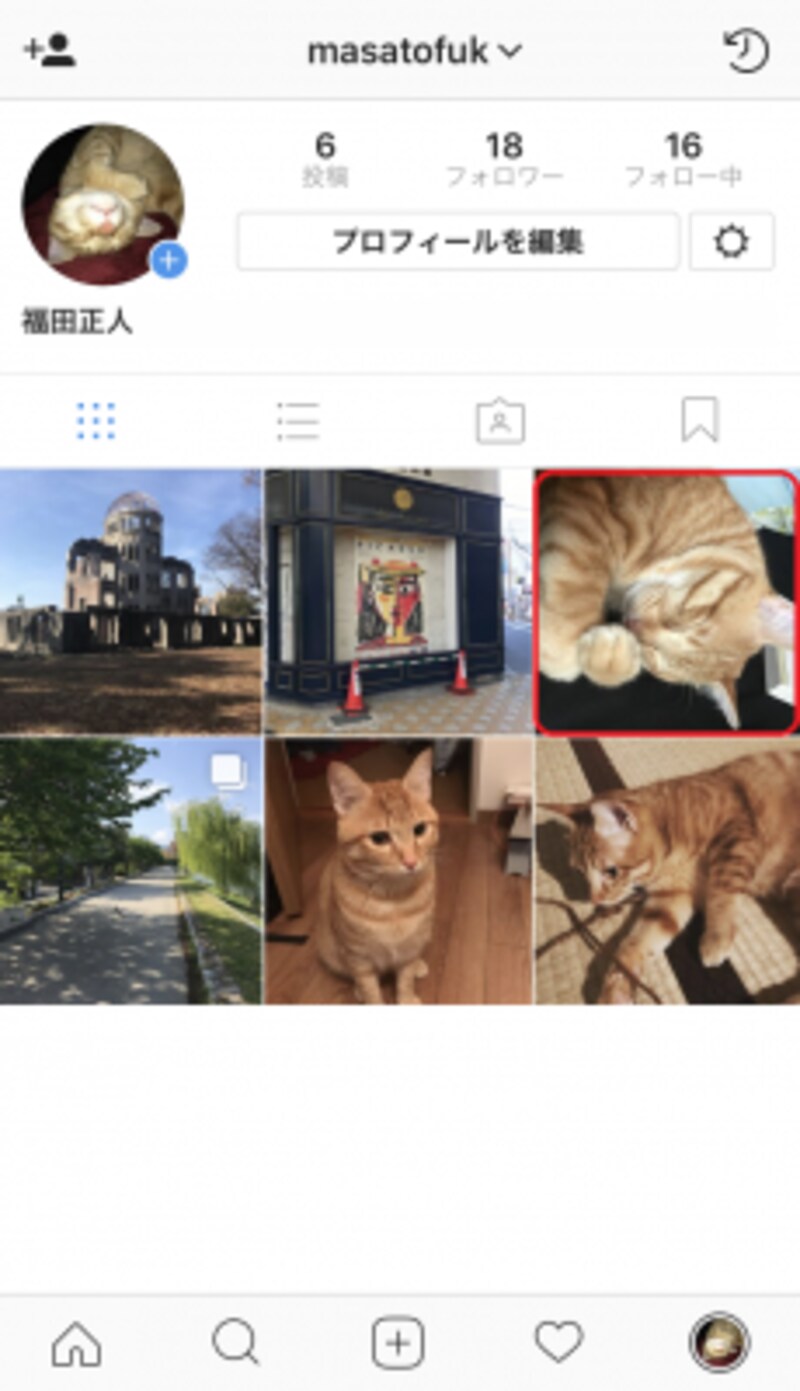Open the search tab
Screen dimensions: 800x1391
236,1343
